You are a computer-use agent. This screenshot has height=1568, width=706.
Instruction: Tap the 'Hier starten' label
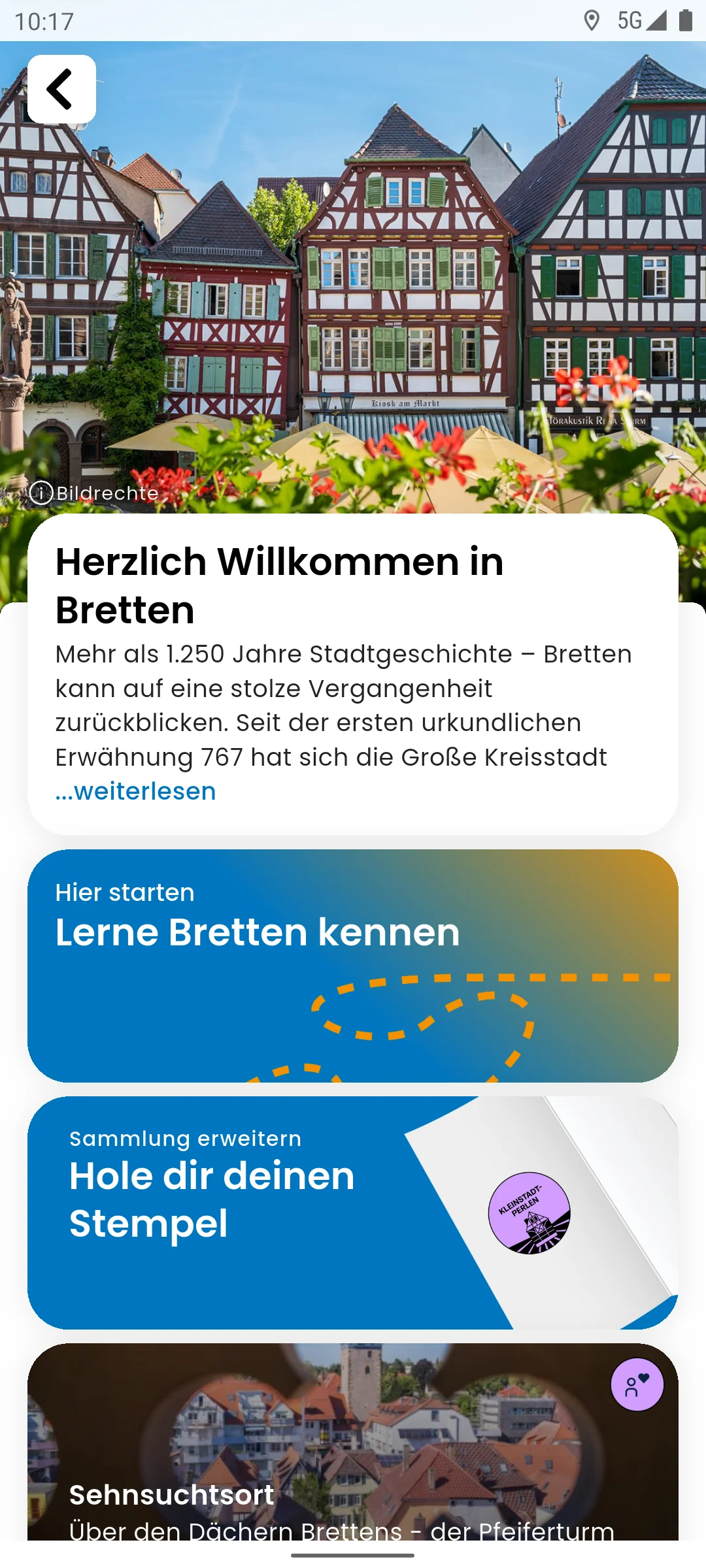coord(124,892)
